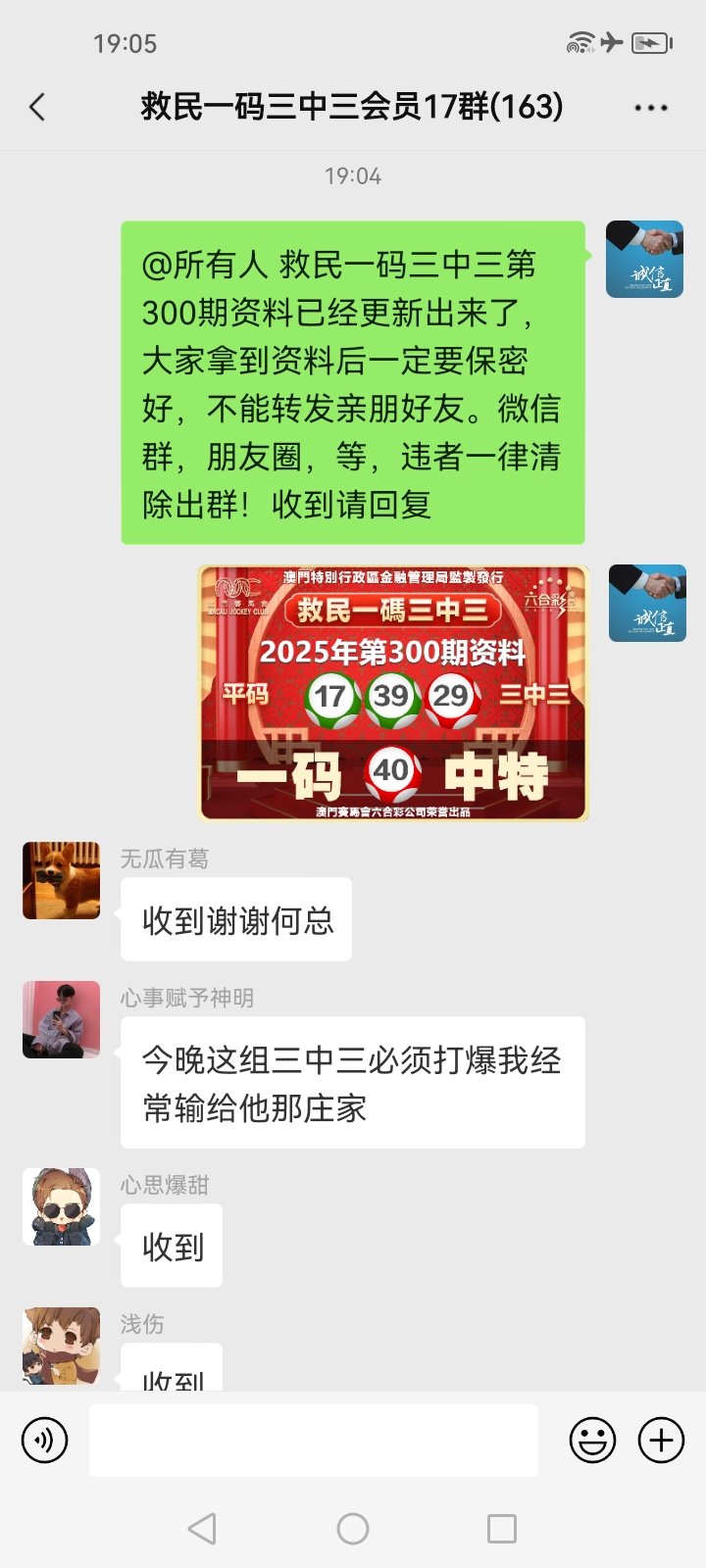This screenshot has width=706, height=1568.
Task: View 心事赋予神明's profile avatar
Action: coord(62,1019)
